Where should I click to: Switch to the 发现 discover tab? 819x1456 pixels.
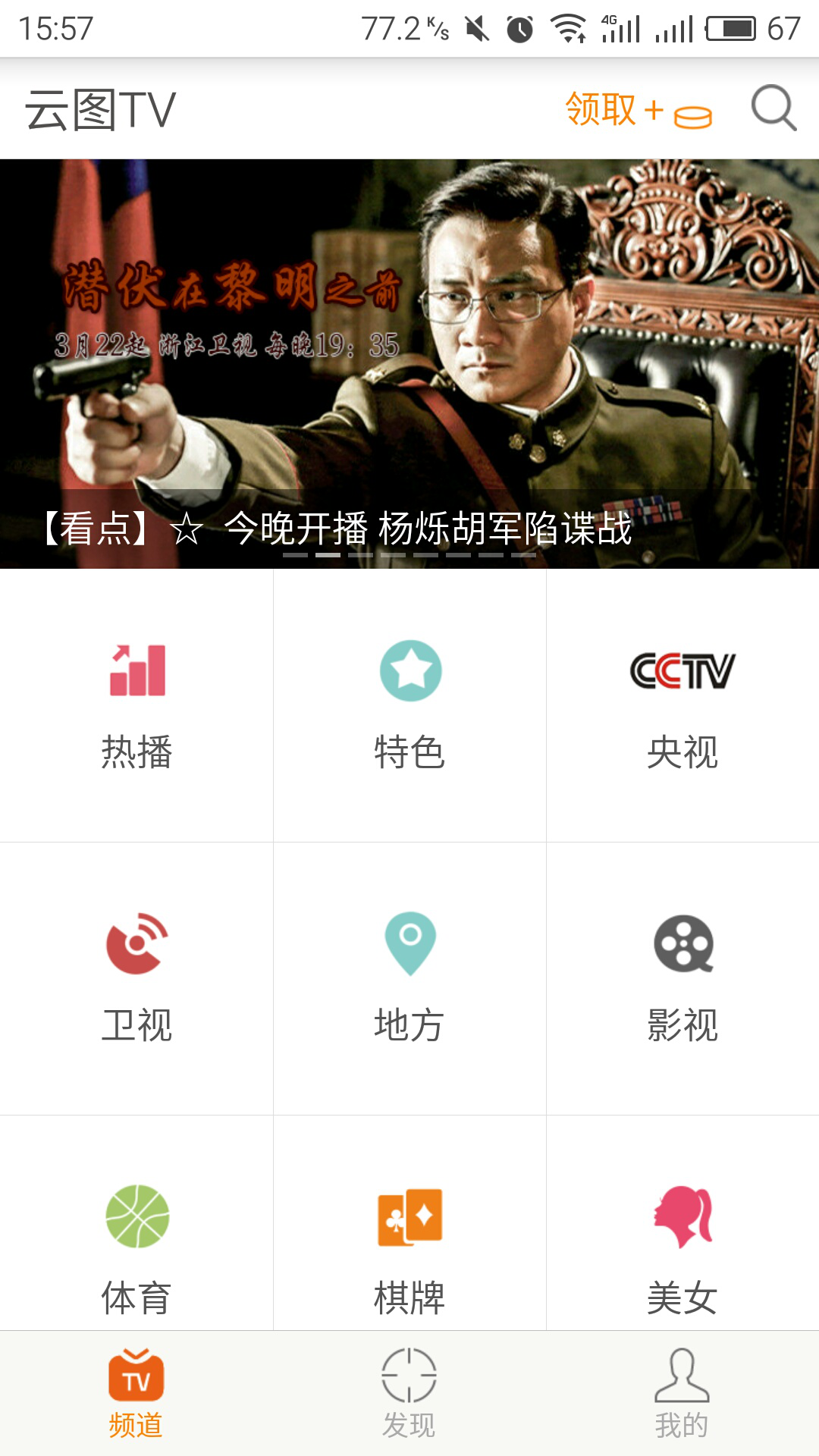click(409, 1394)
